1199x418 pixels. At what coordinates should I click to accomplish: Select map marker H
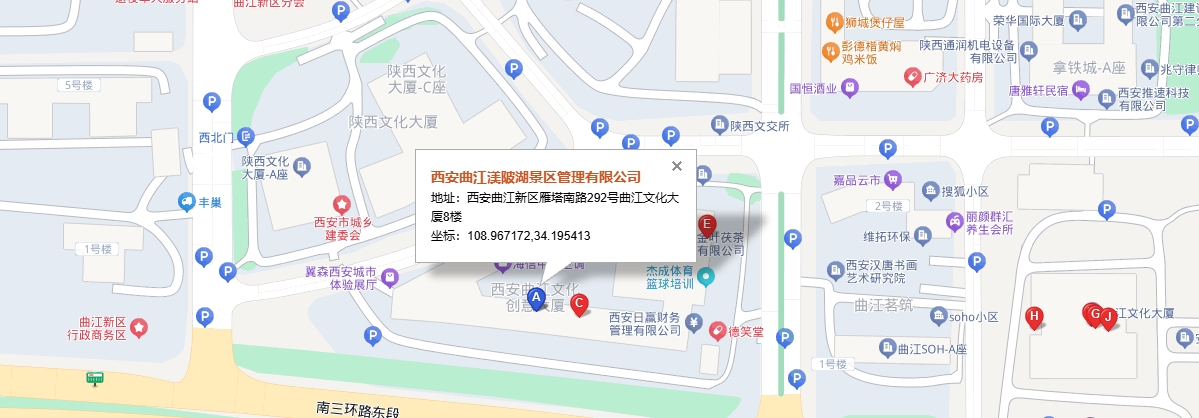[x=1035, y=318]
